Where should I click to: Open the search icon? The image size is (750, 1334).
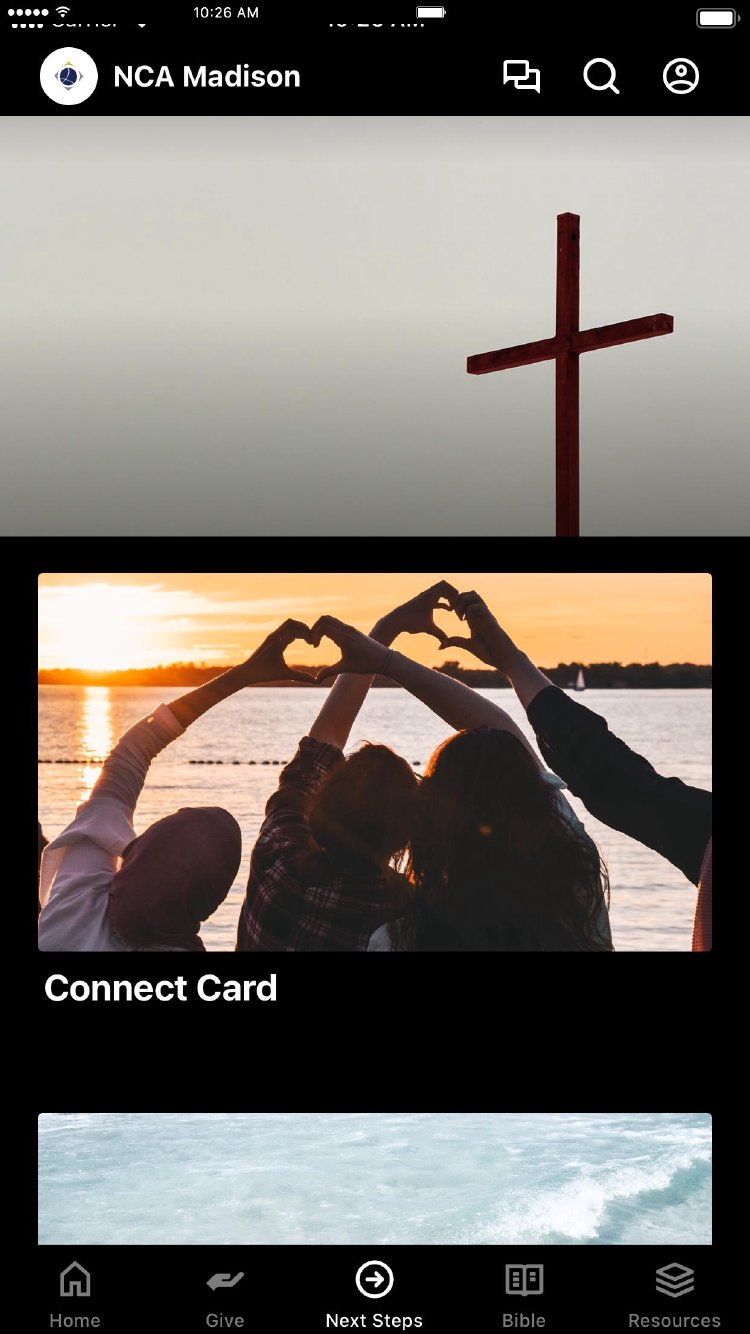point(601,77)
